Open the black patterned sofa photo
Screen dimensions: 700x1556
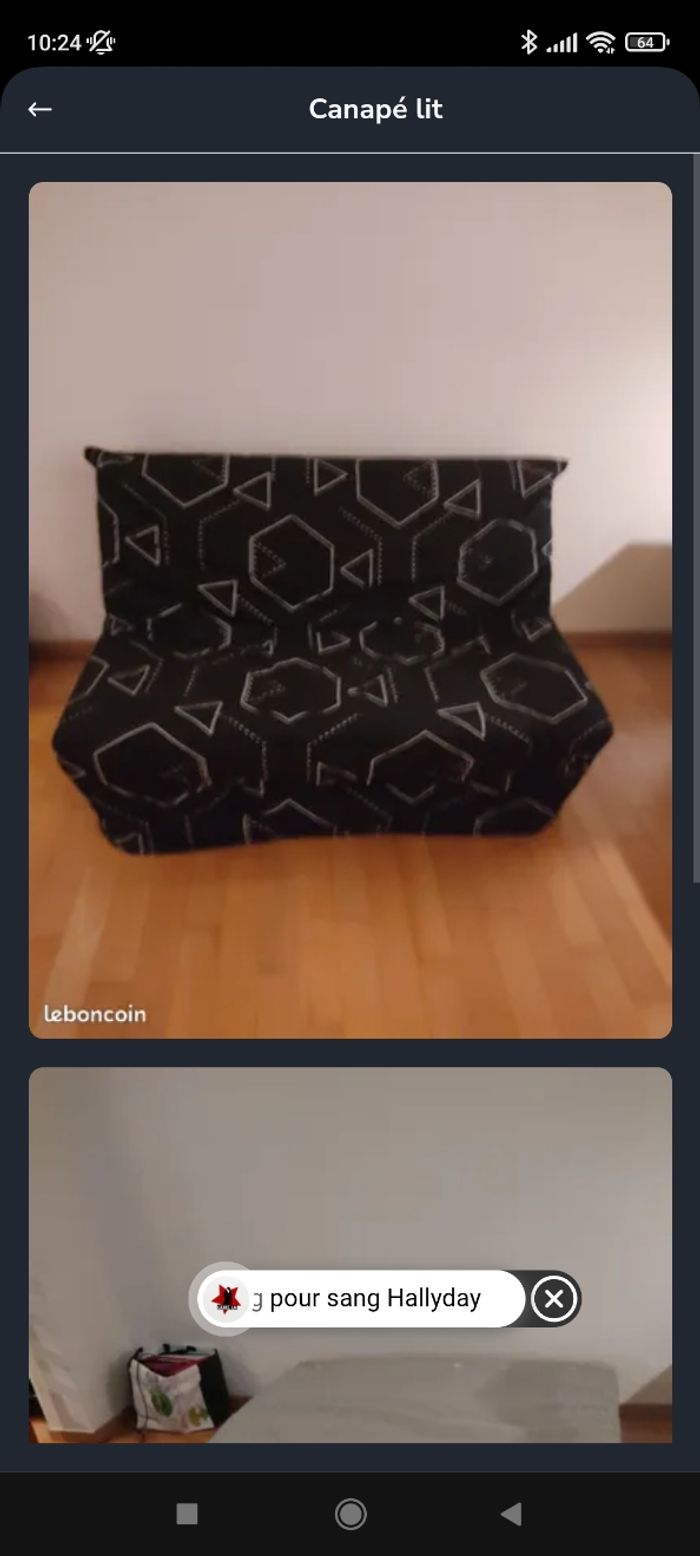click(350, 610)
